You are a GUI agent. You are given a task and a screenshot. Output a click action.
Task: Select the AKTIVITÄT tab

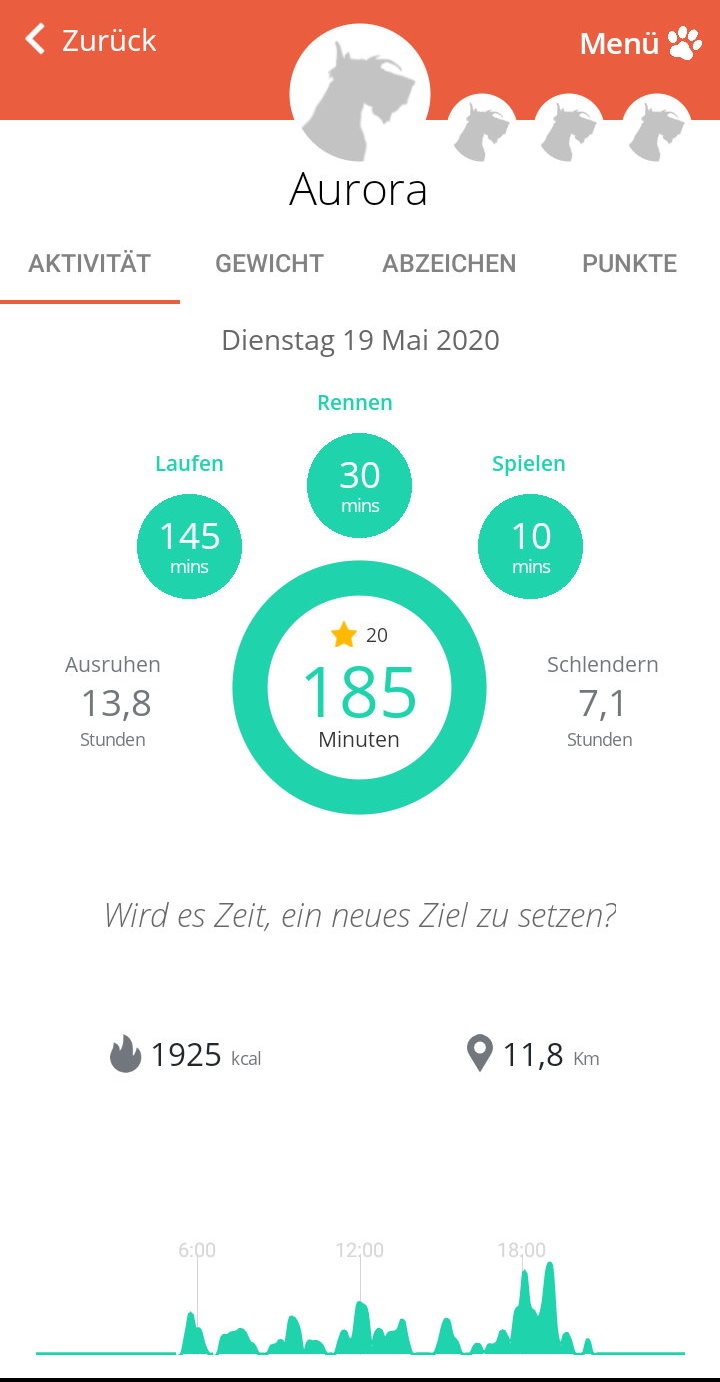[90, 264]
